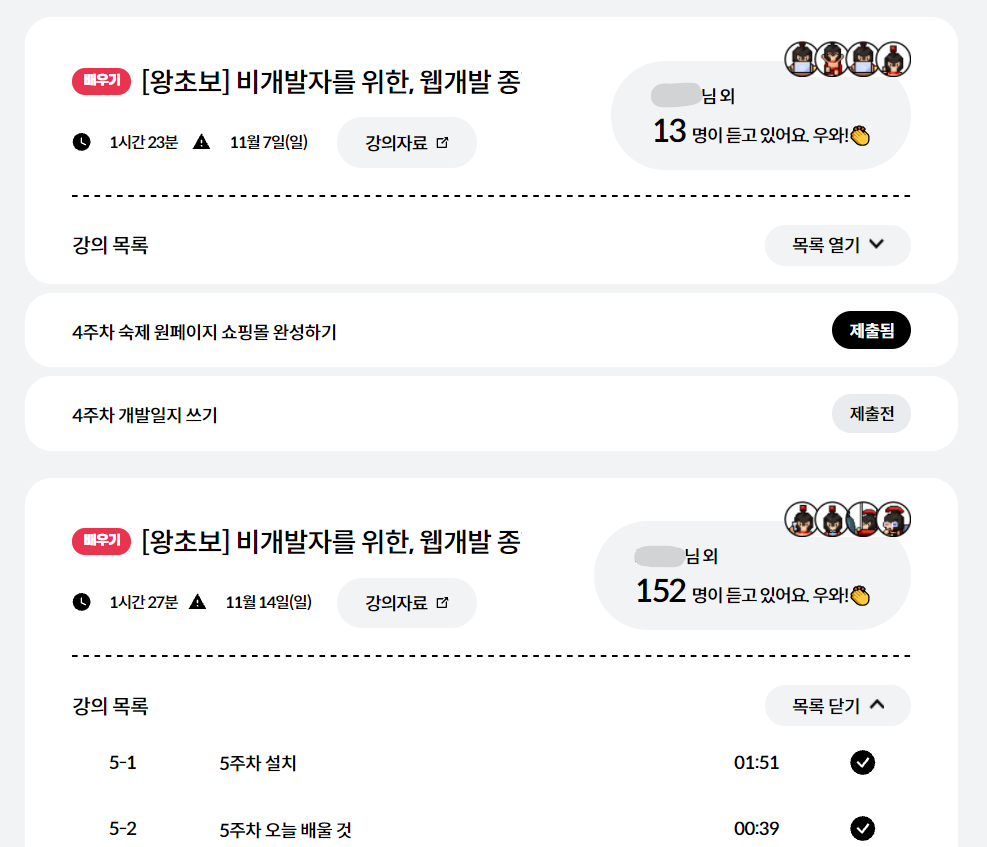The width and height of the screenshot is (987, 847).
Task: Open 4주차 개발일지 쓰기 assignment
Action: [145, 415]
